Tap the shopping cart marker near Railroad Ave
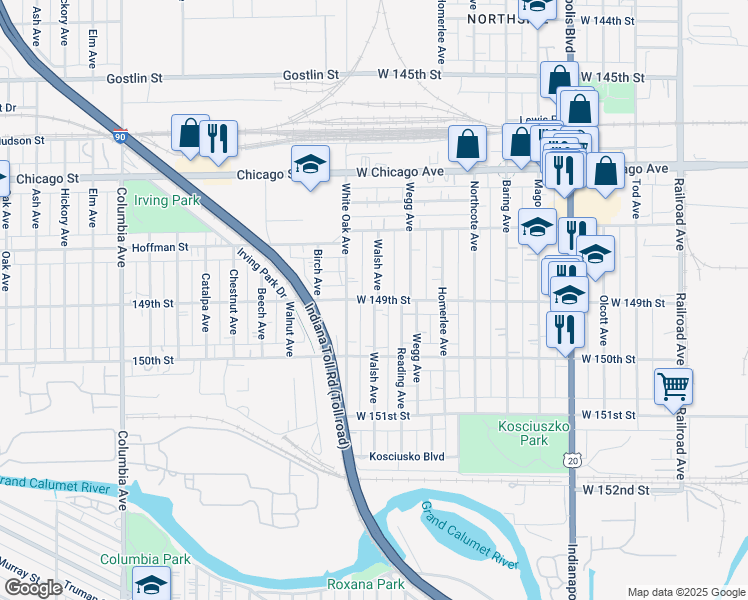 pos(674,385)
